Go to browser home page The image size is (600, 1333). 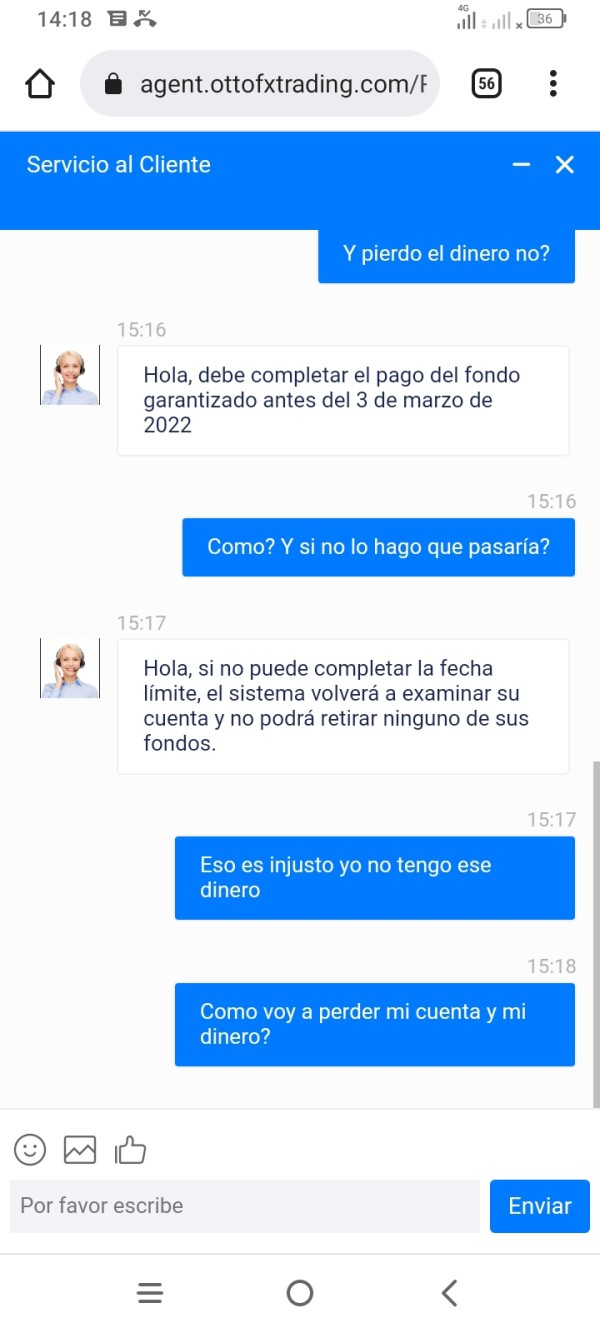click(x=40, y=84)
